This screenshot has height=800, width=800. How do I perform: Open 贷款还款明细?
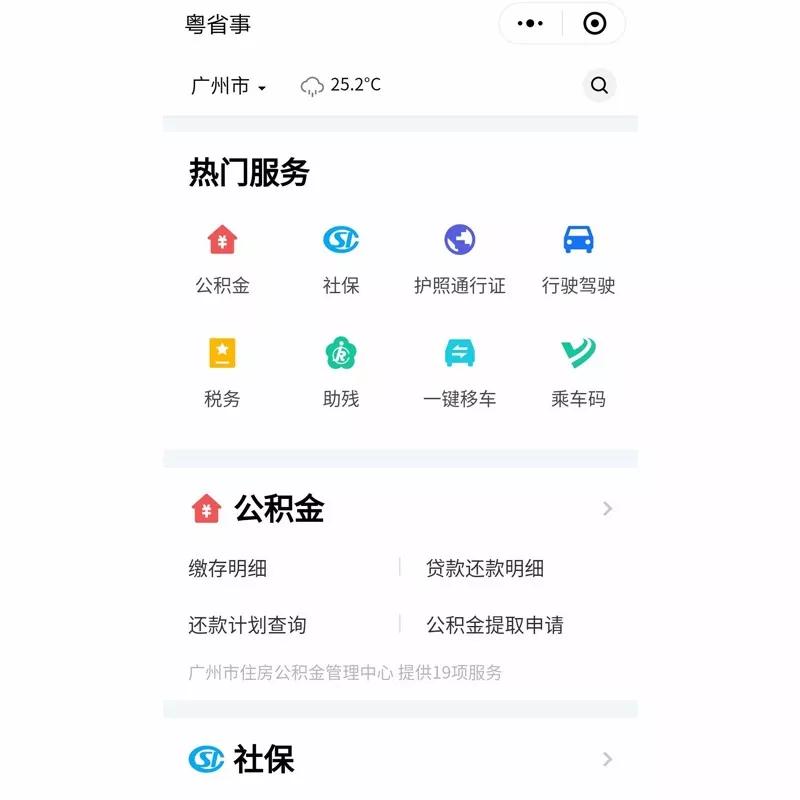[x=485, y=569]
